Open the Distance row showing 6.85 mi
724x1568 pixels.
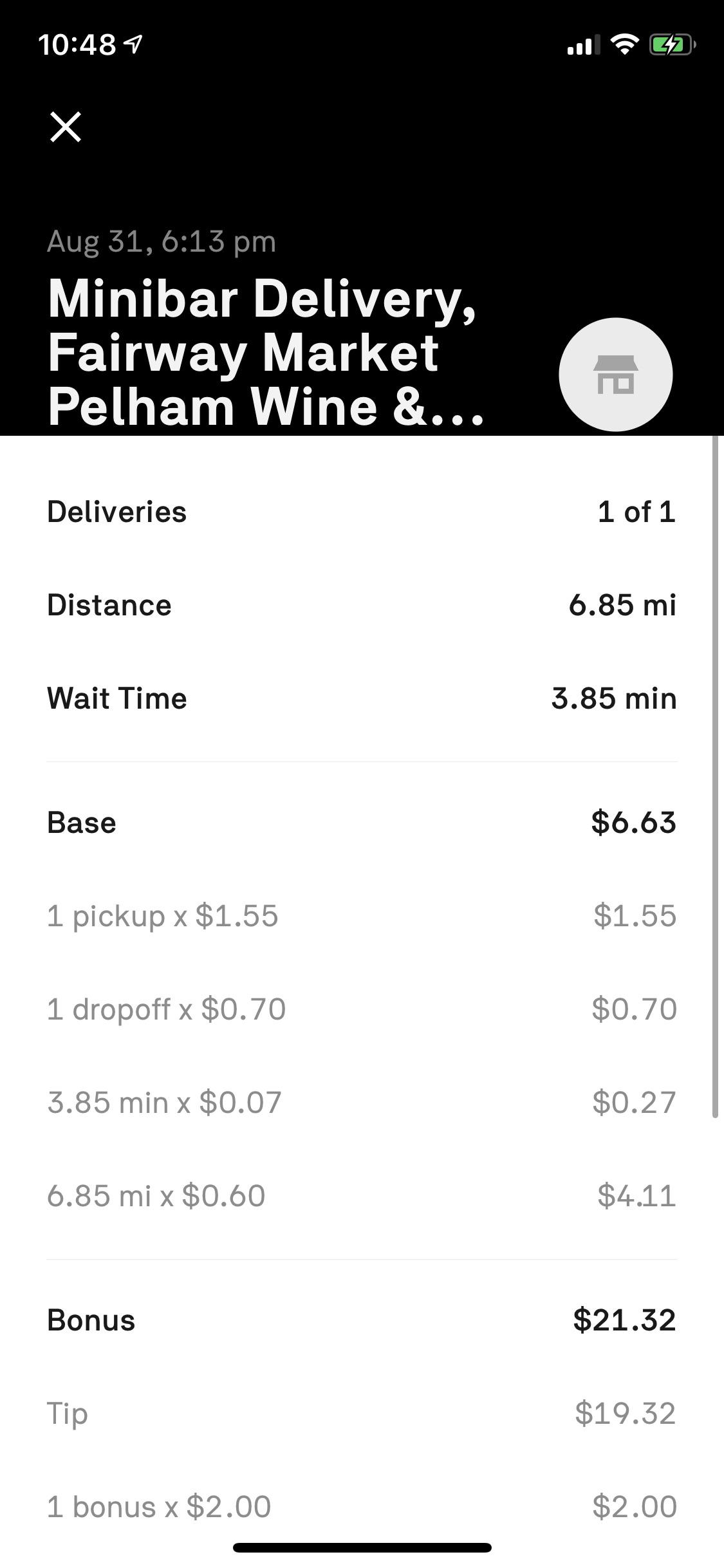(x=360, y=604)
